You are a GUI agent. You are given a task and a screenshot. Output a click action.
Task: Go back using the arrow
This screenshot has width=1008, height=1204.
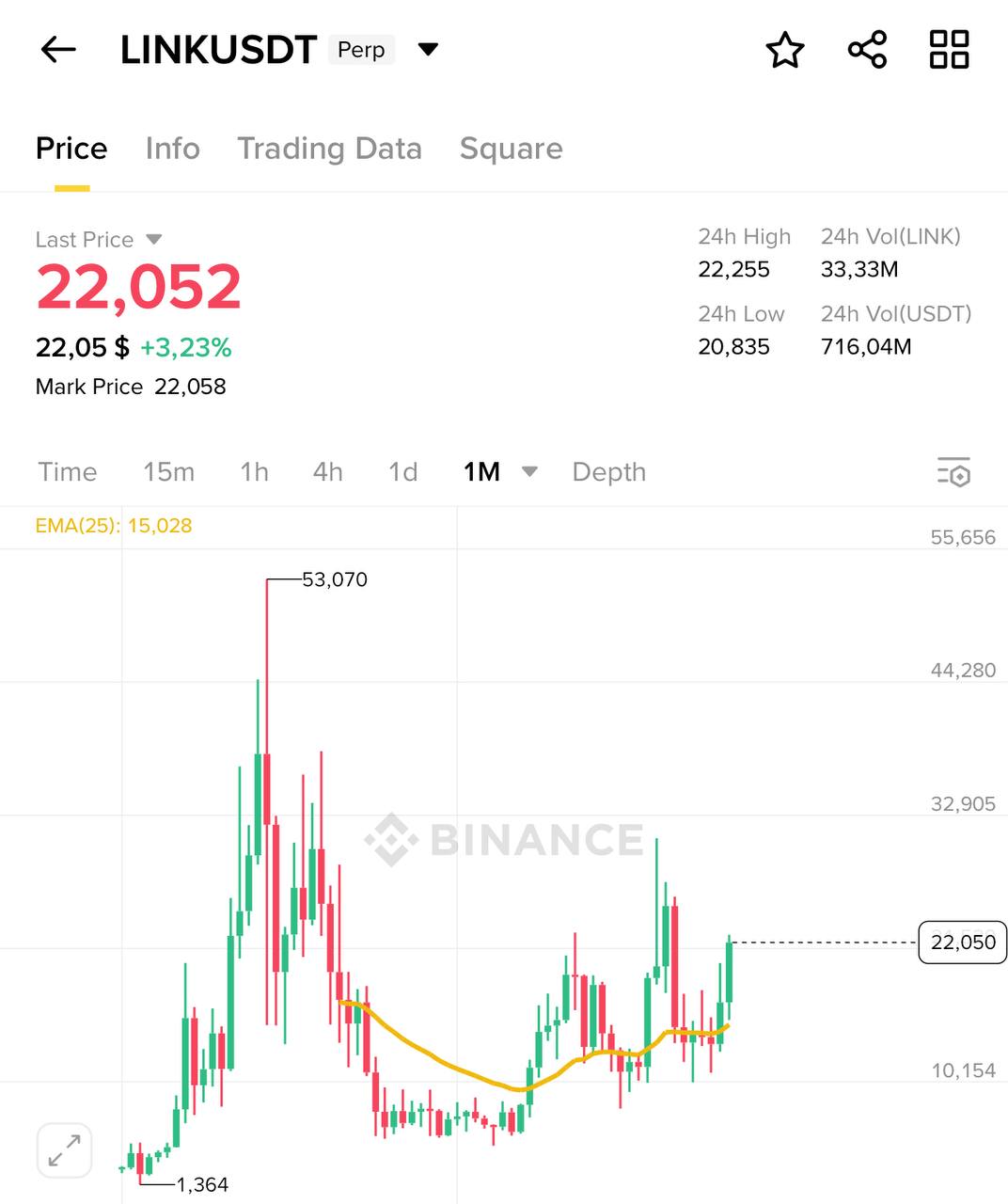58,50
